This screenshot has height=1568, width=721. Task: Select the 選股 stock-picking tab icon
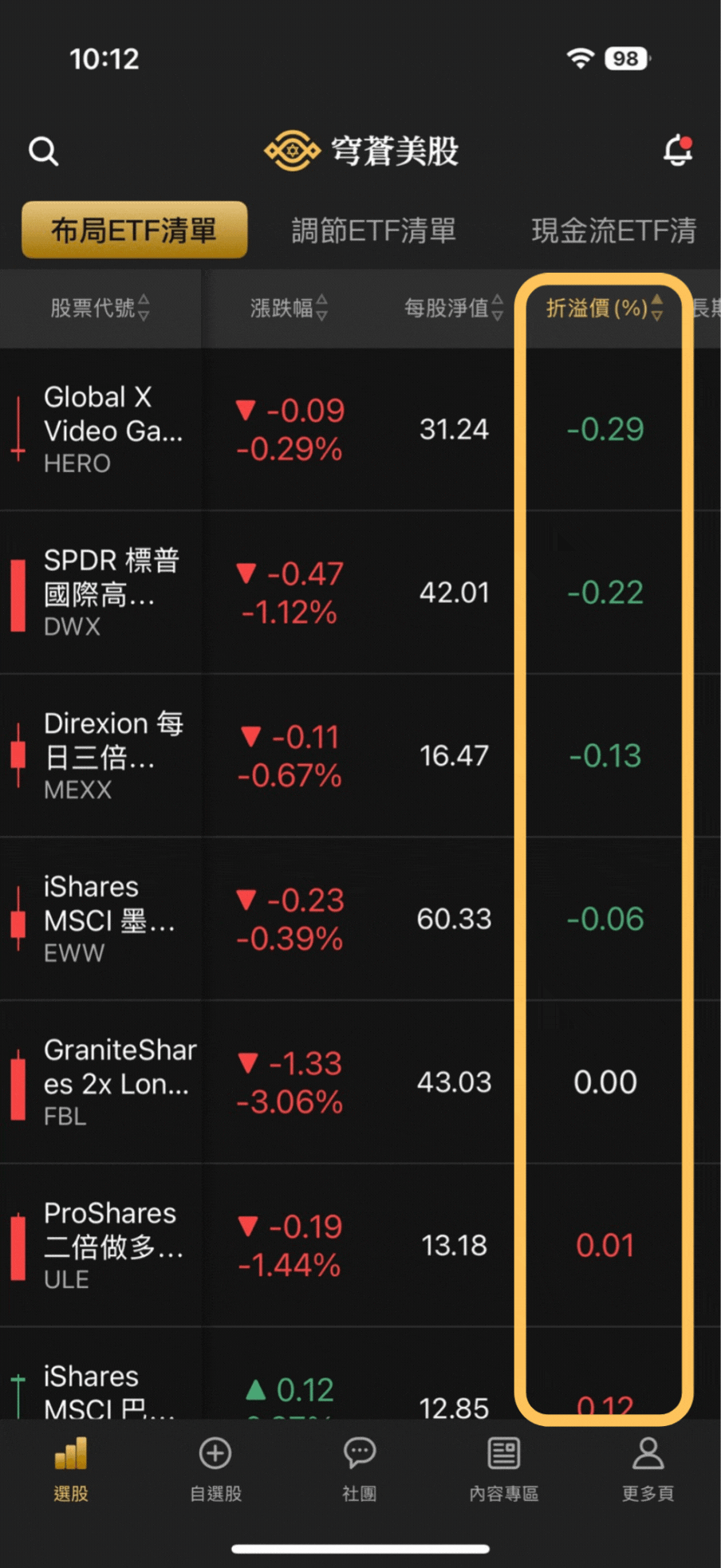(x=70, y=1466)
